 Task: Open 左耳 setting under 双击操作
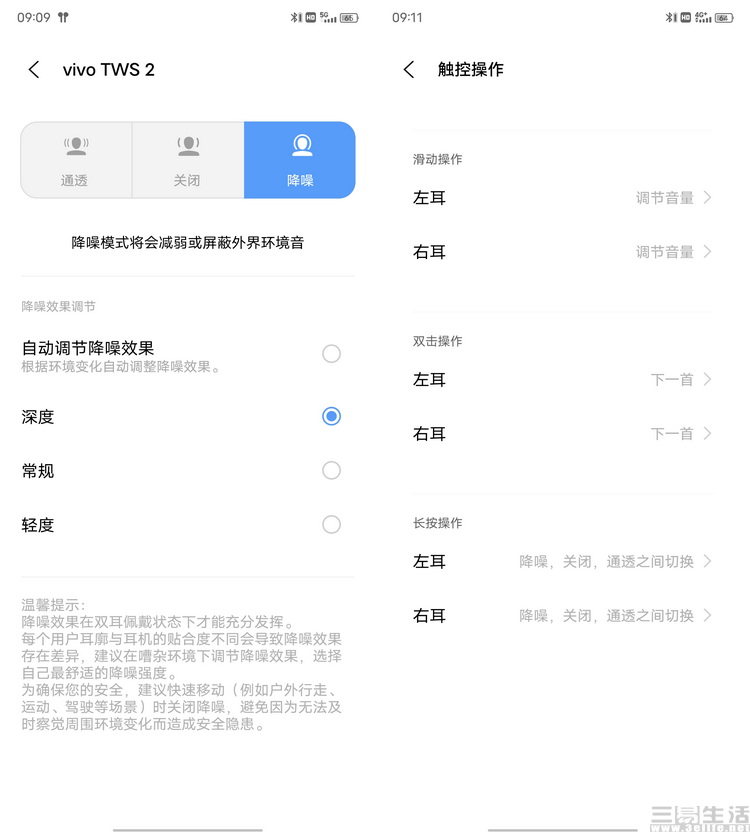[562, 380]
